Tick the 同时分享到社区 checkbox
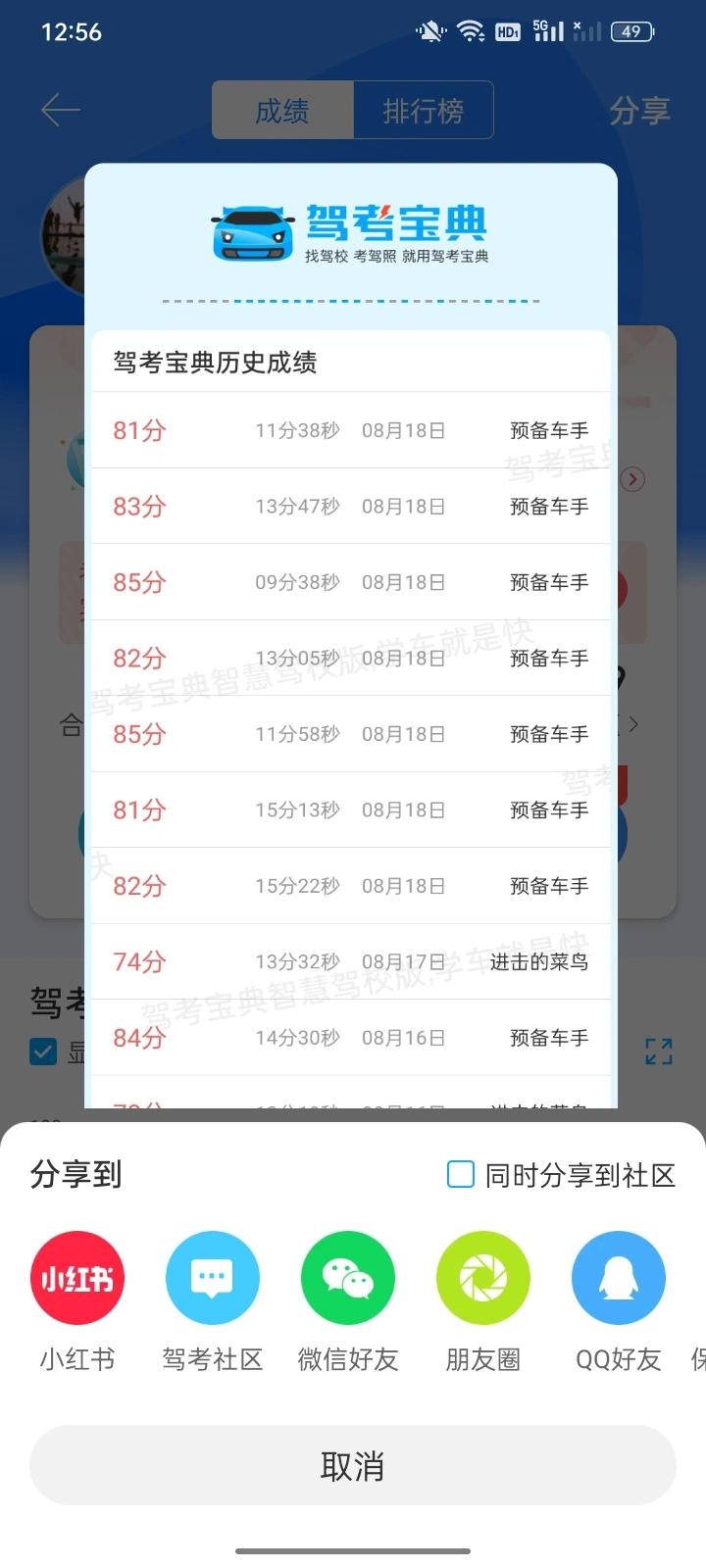706x1568 pixels. (461, 1174)
